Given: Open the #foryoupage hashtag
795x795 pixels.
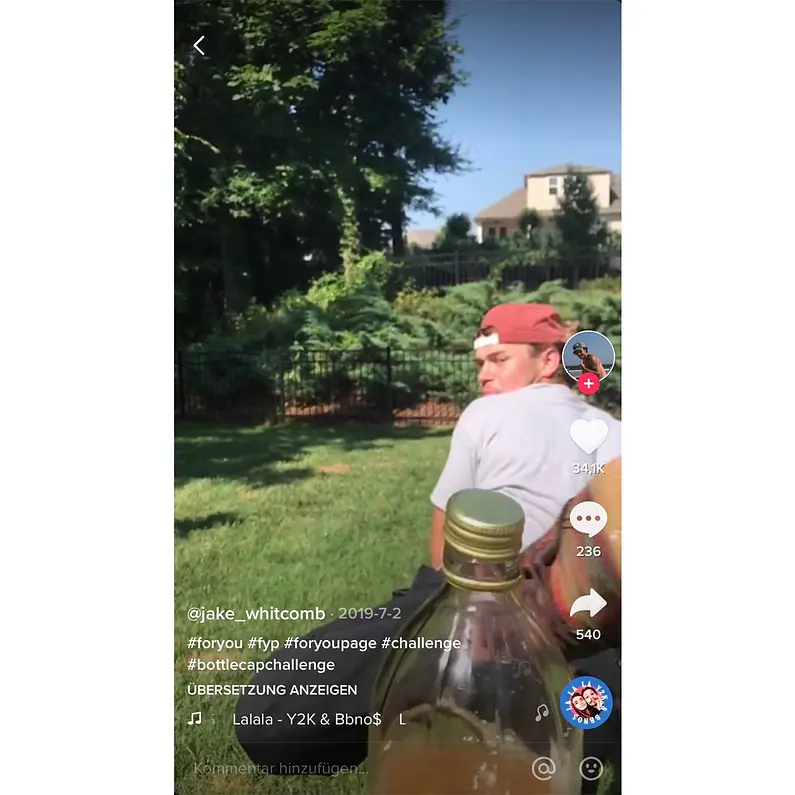Looking at the screenshot, I should pos(330,643).
